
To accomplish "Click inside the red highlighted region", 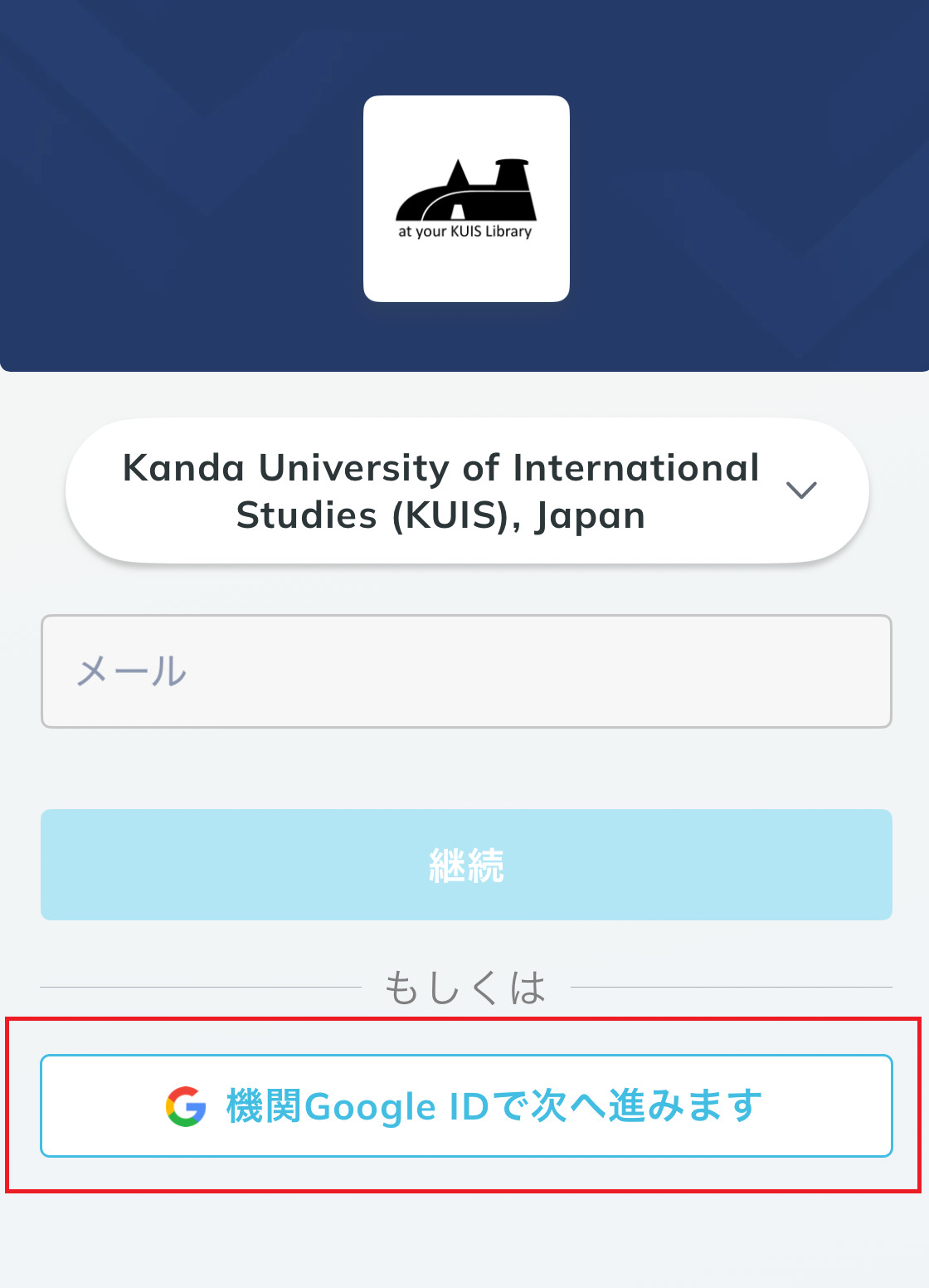I will (x=466, y=1105).
